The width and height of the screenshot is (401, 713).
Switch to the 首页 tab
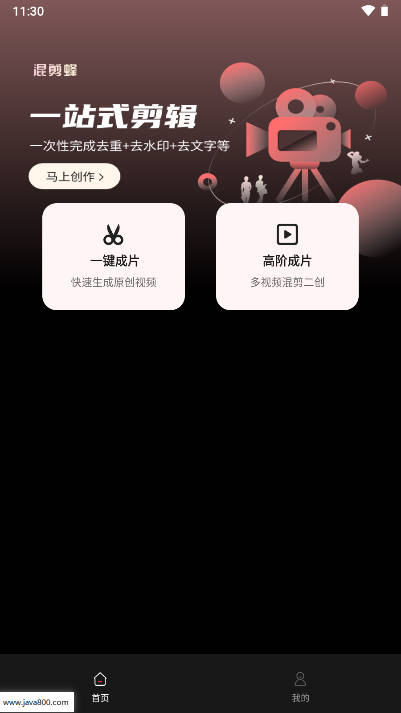coord(100,687)
